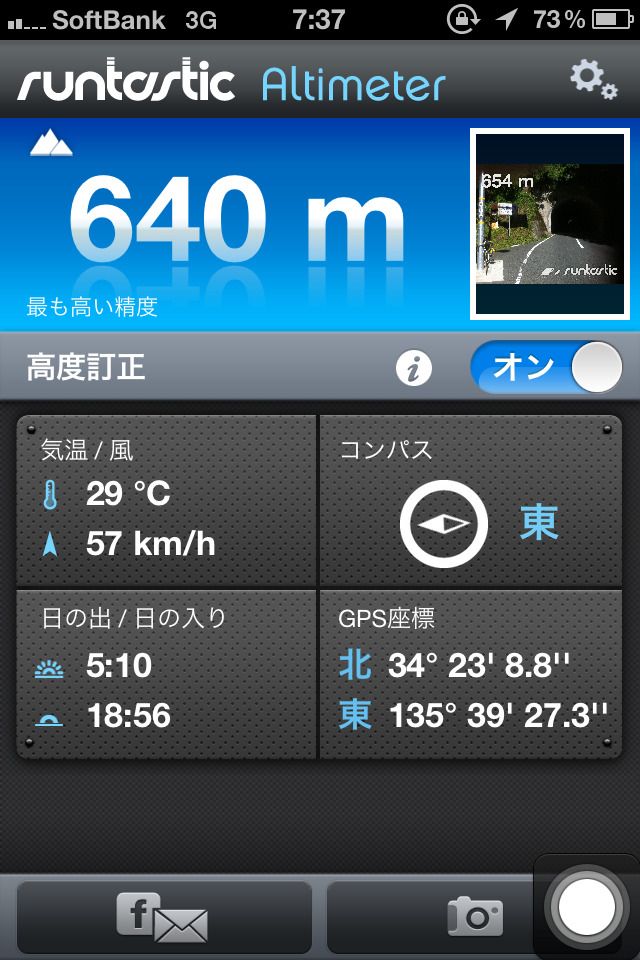Viewport: 640px width, 960px height.
Task: Open the 日の出 / 日の入り card
Action: pos(166,674)
